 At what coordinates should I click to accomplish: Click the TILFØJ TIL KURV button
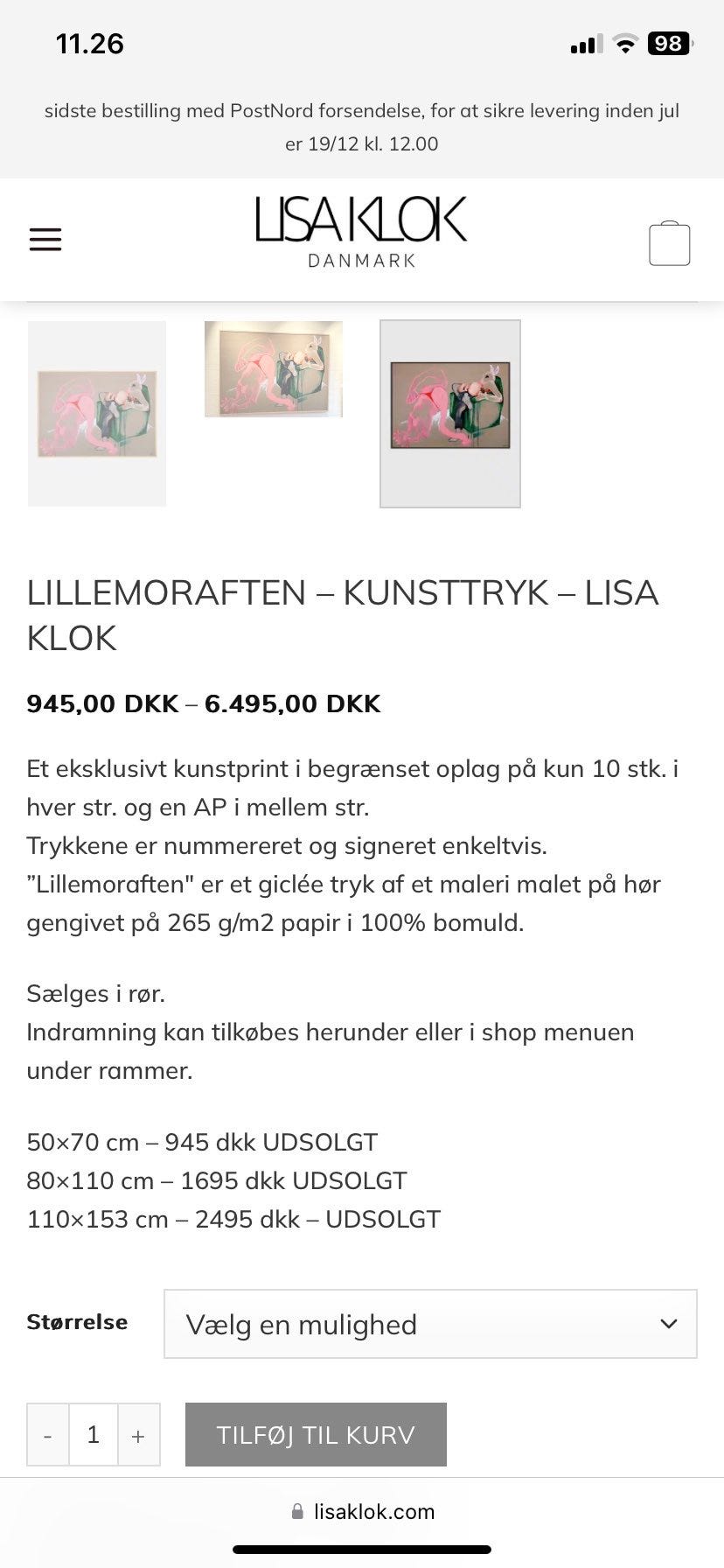(316, 1434)
